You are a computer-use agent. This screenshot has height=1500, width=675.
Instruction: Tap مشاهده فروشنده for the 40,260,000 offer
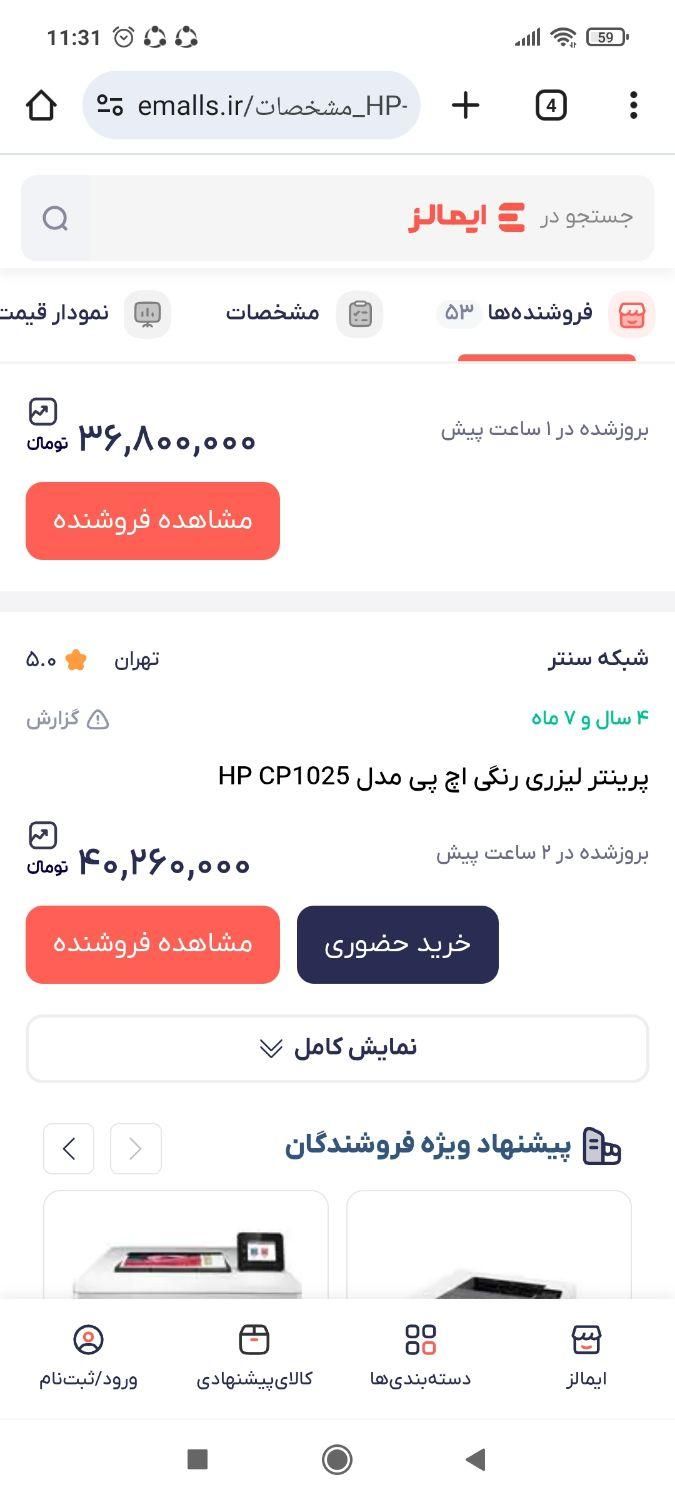152,945
